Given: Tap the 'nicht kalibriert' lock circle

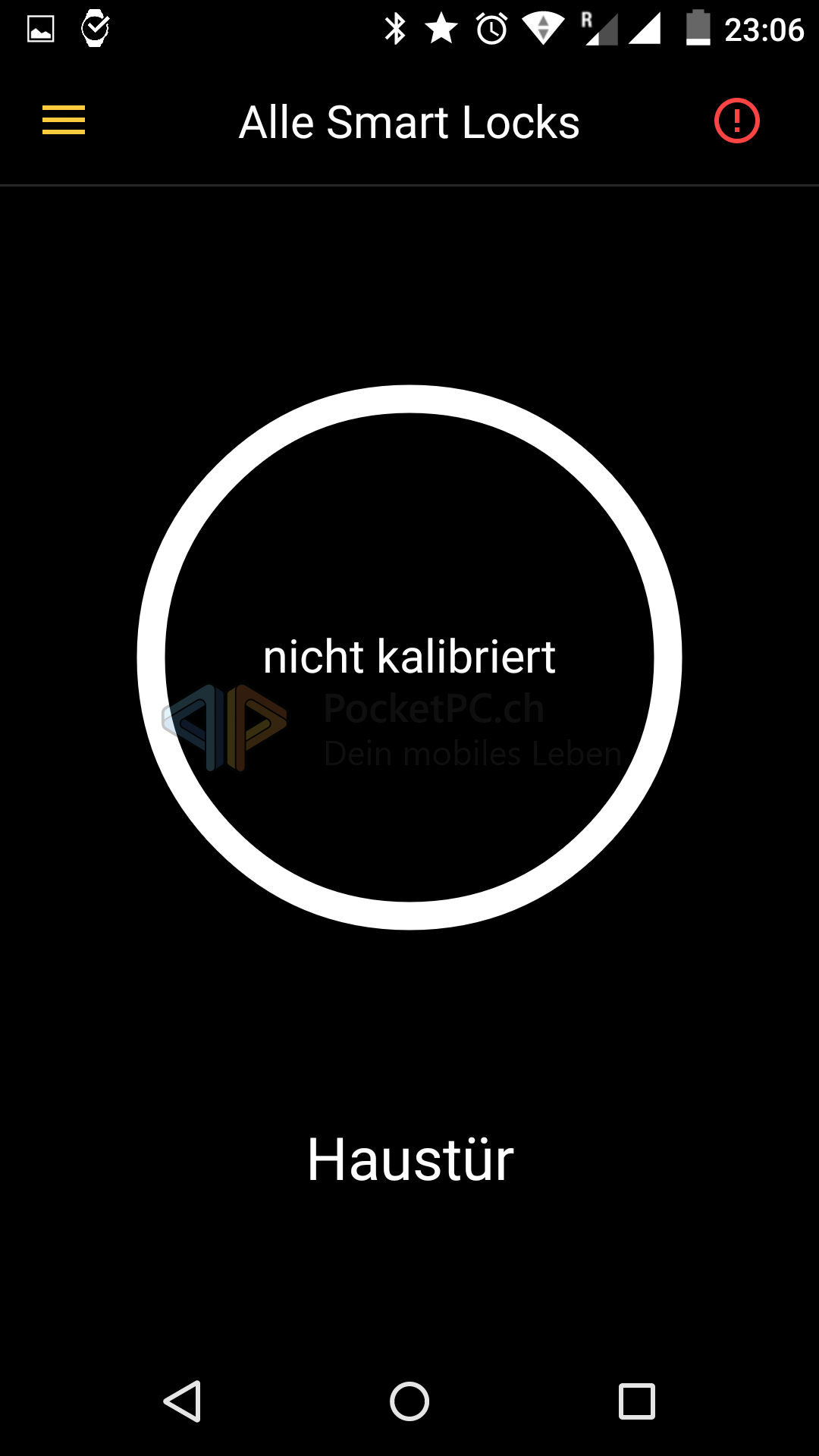Looking at the screenshot, I should pyautogui.click(x=409, y=657).
